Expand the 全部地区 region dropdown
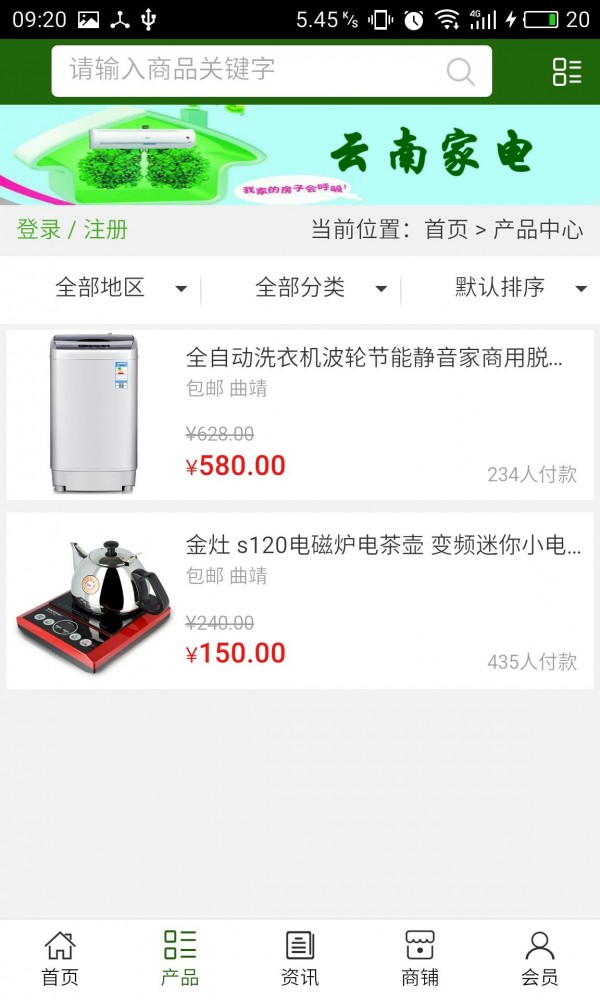Viewport: 600px width, 1000px height. pyautogui.click(x=120, y=288)
